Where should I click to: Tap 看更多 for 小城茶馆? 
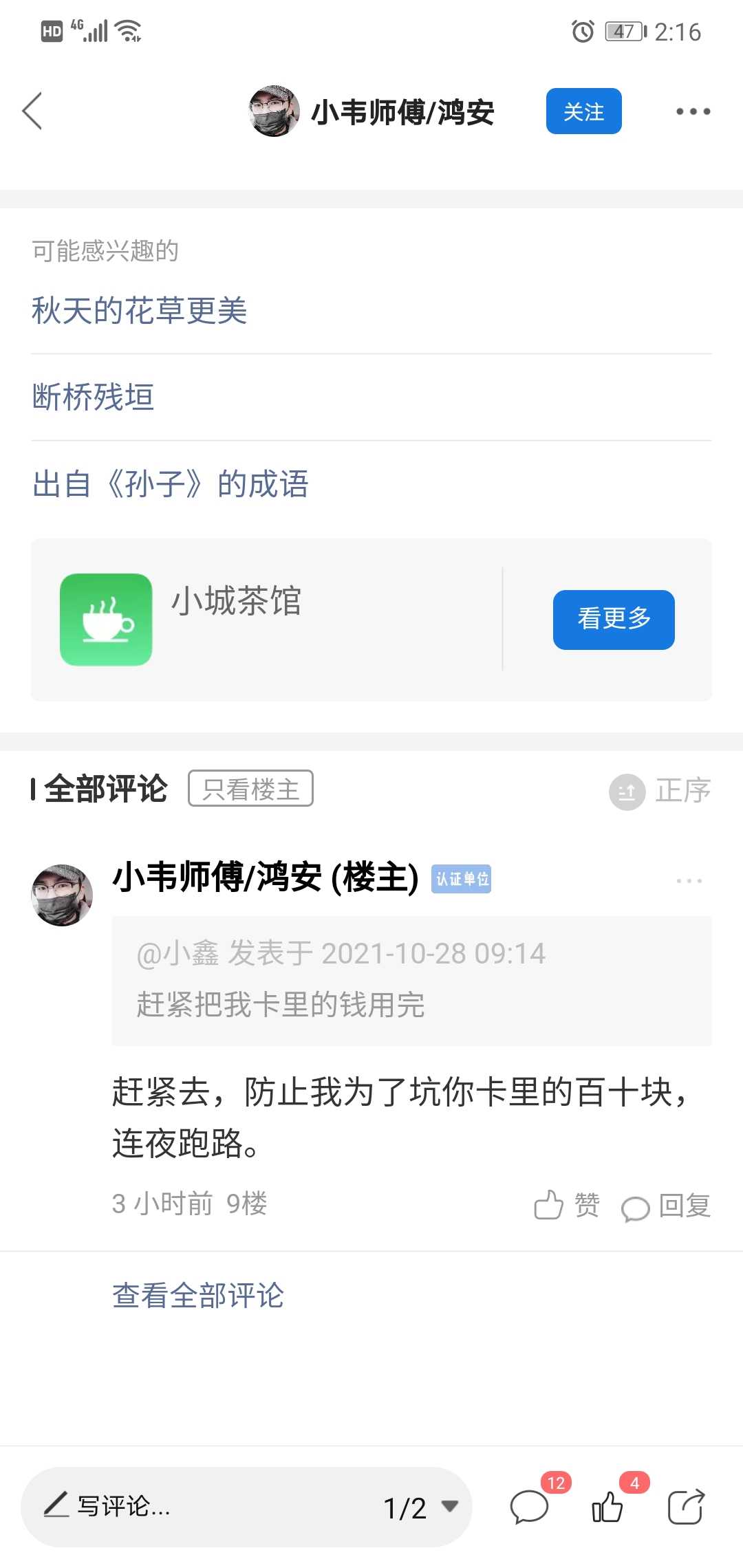pyautogui.click(x=614, y=620)
